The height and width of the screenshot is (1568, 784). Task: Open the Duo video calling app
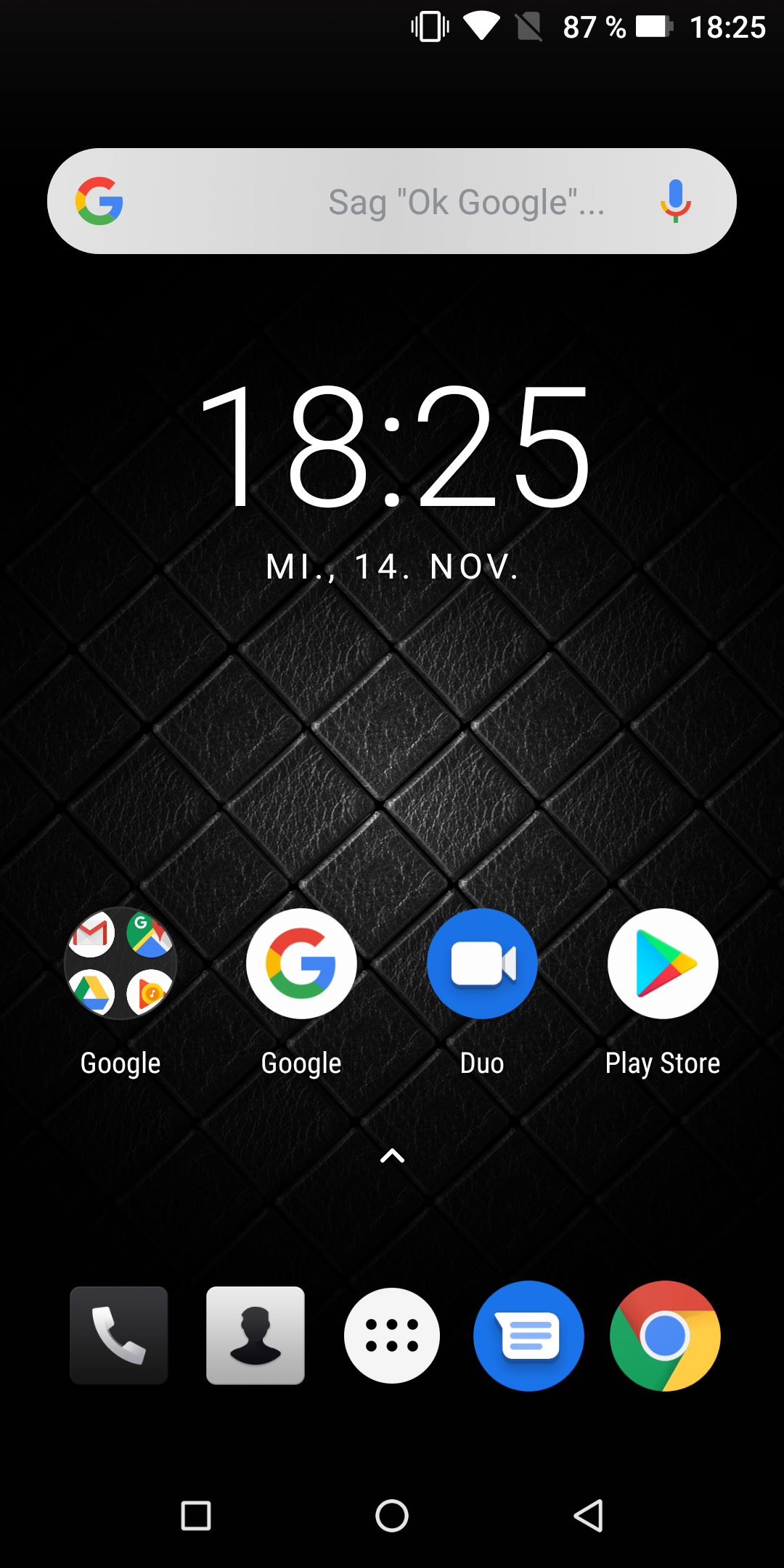(482, 964)
